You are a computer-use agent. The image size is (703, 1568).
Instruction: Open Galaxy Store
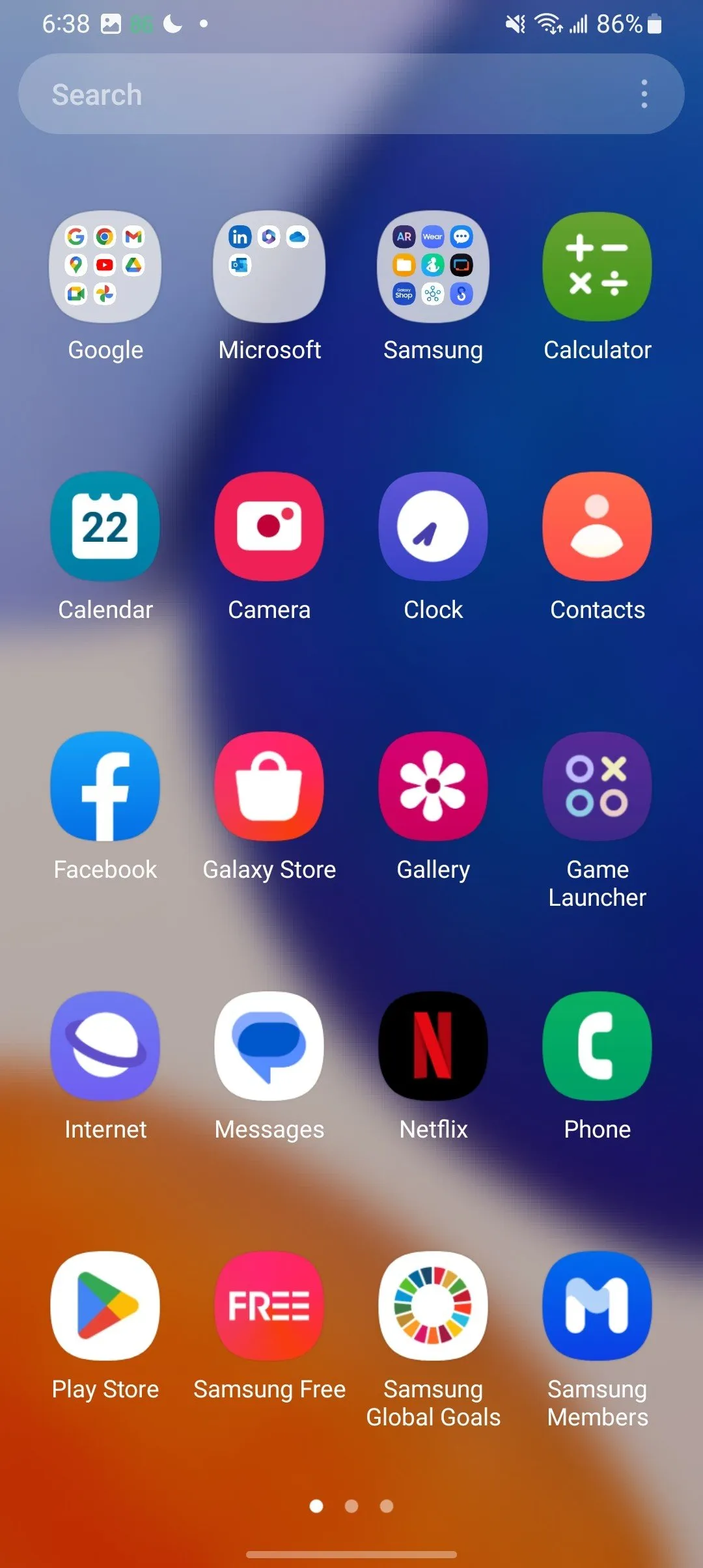[269, 786]
